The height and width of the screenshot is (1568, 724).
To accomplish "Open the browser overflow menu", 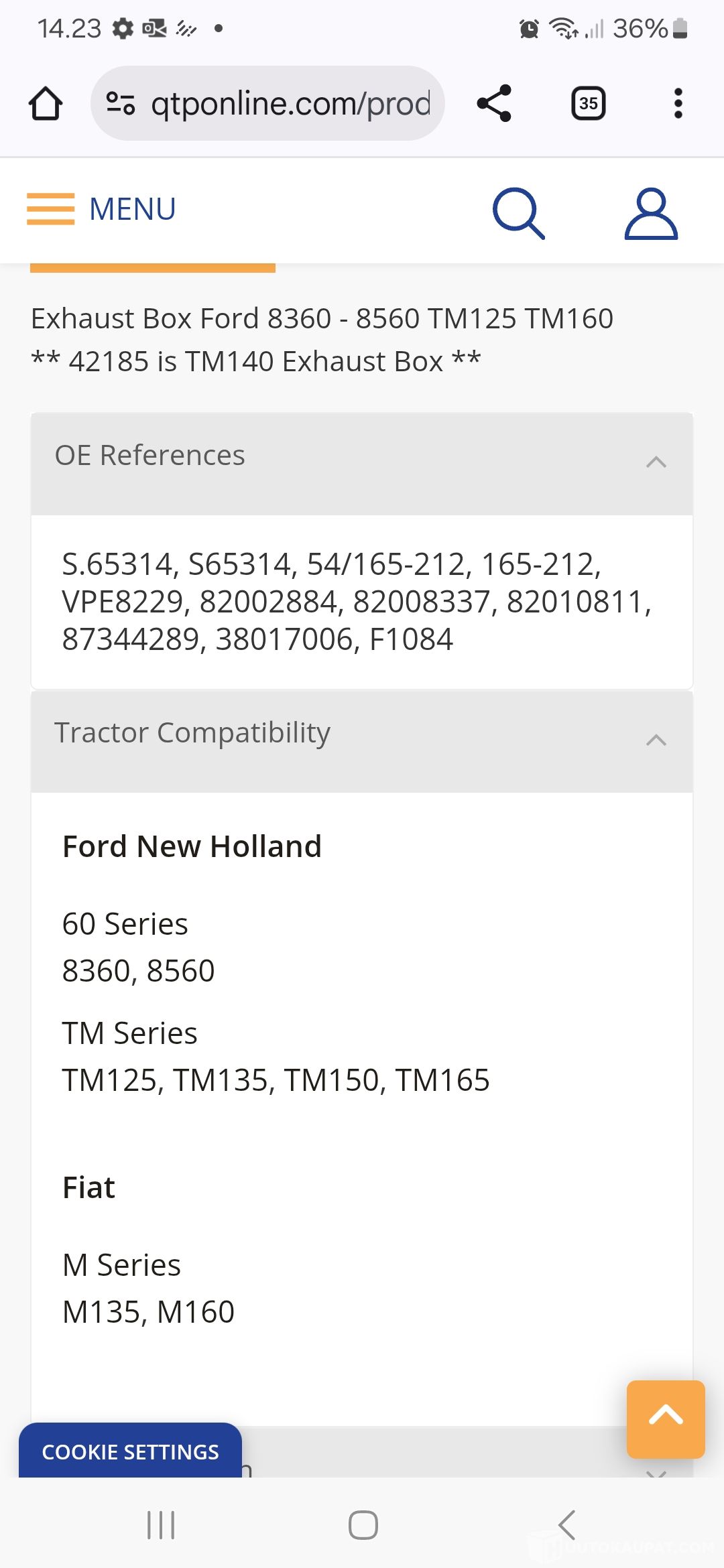I will pyautogui.click(x=678, y=103).
